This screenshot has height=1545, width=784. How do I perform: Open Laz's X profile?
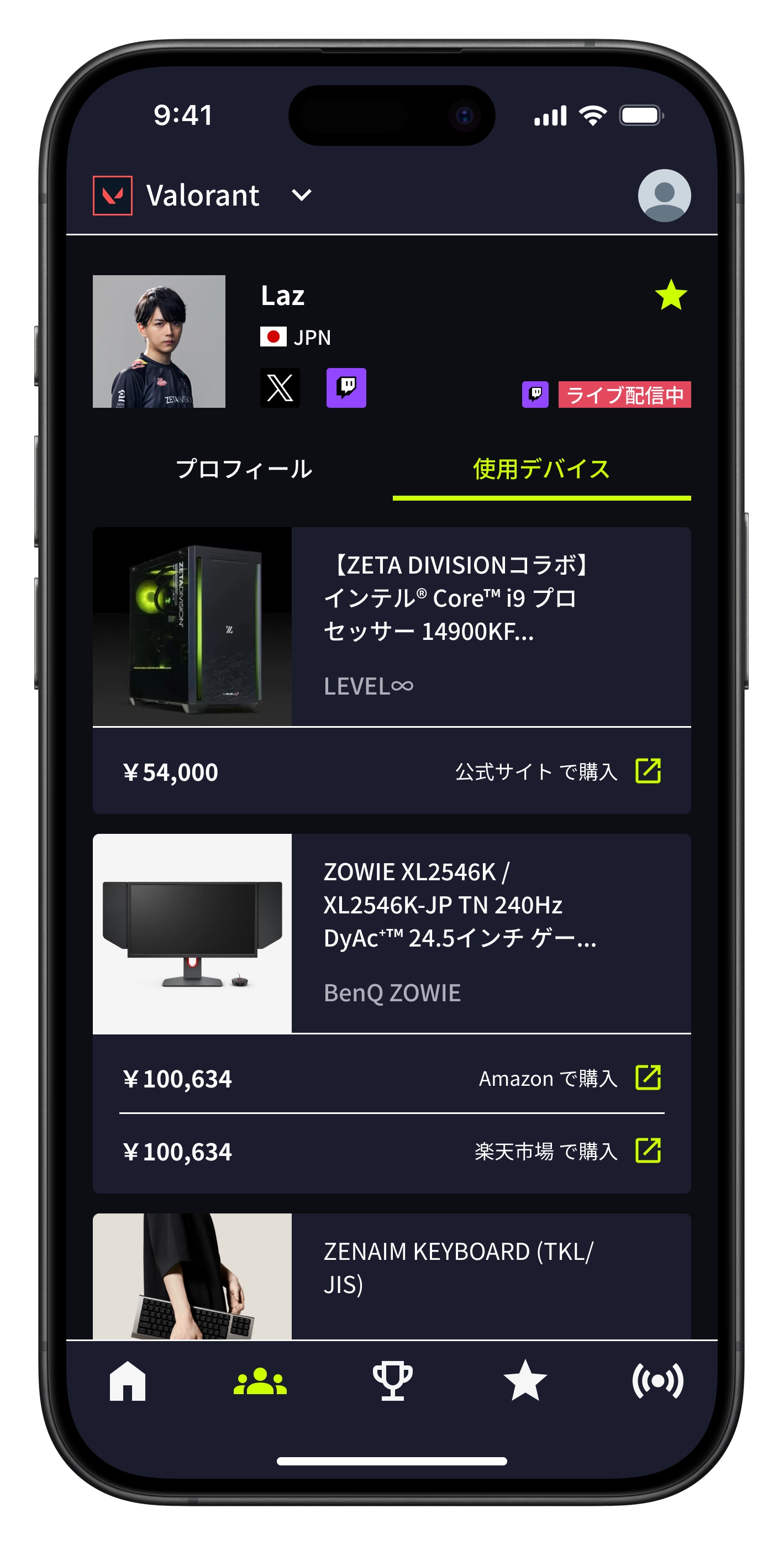[280, 388]
